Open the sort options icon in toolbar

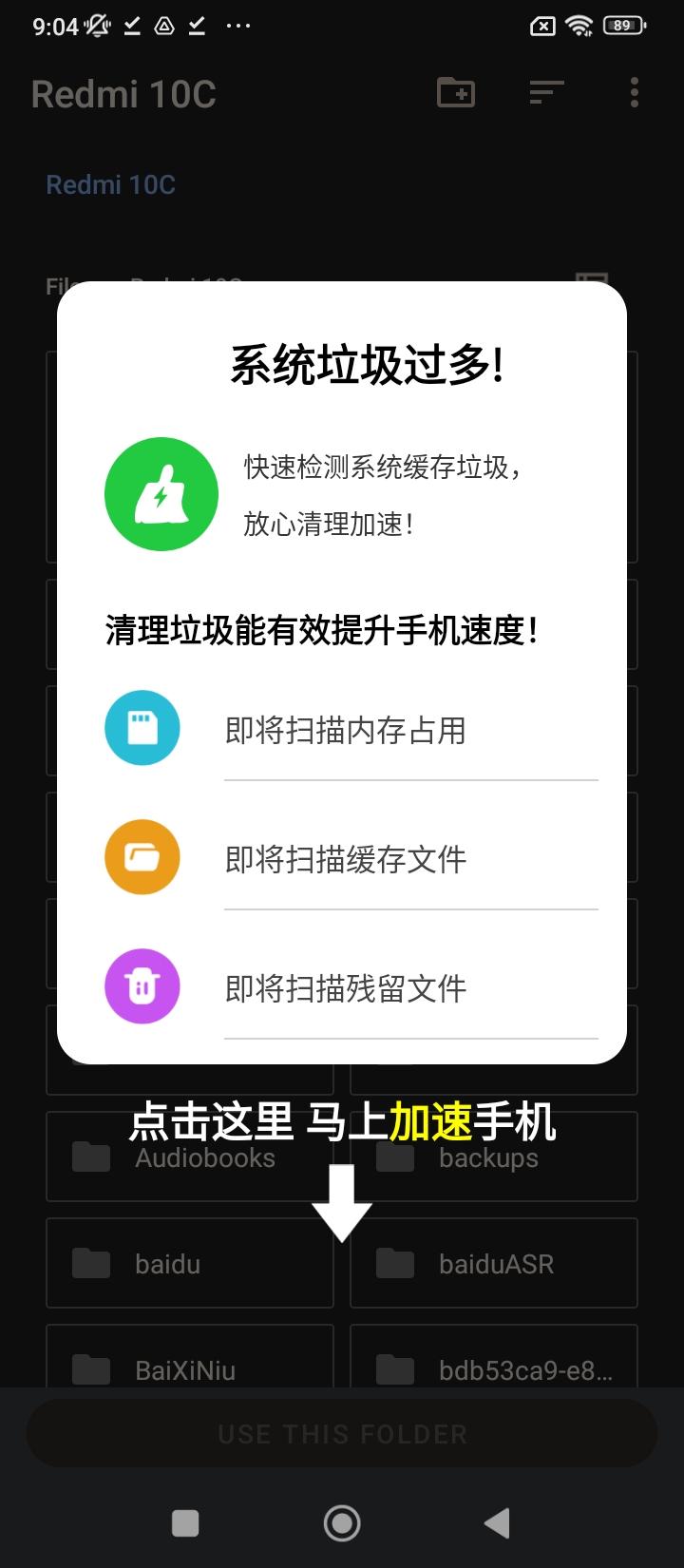tap(546, 92)
